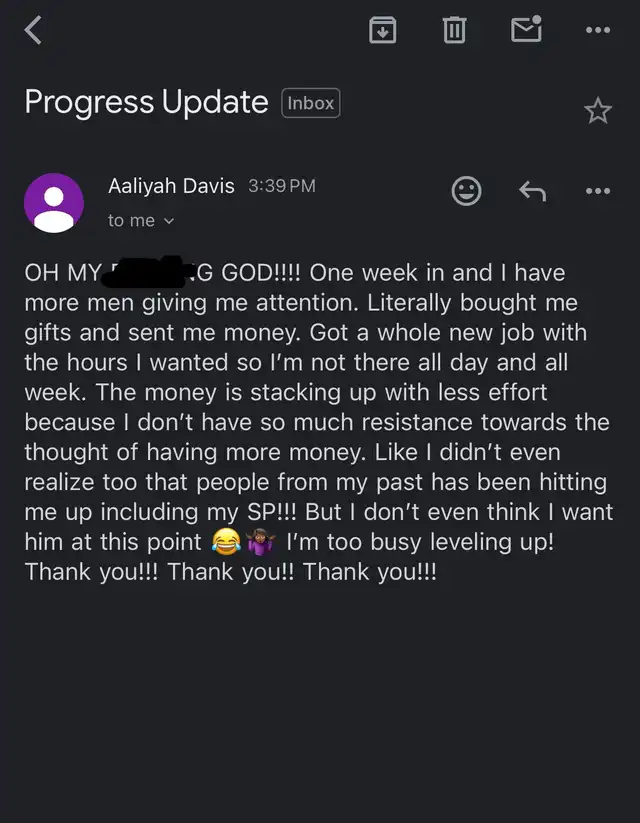Reply to Aaliyah Davis
The image size is (640, 823).
tap(532, 190)
